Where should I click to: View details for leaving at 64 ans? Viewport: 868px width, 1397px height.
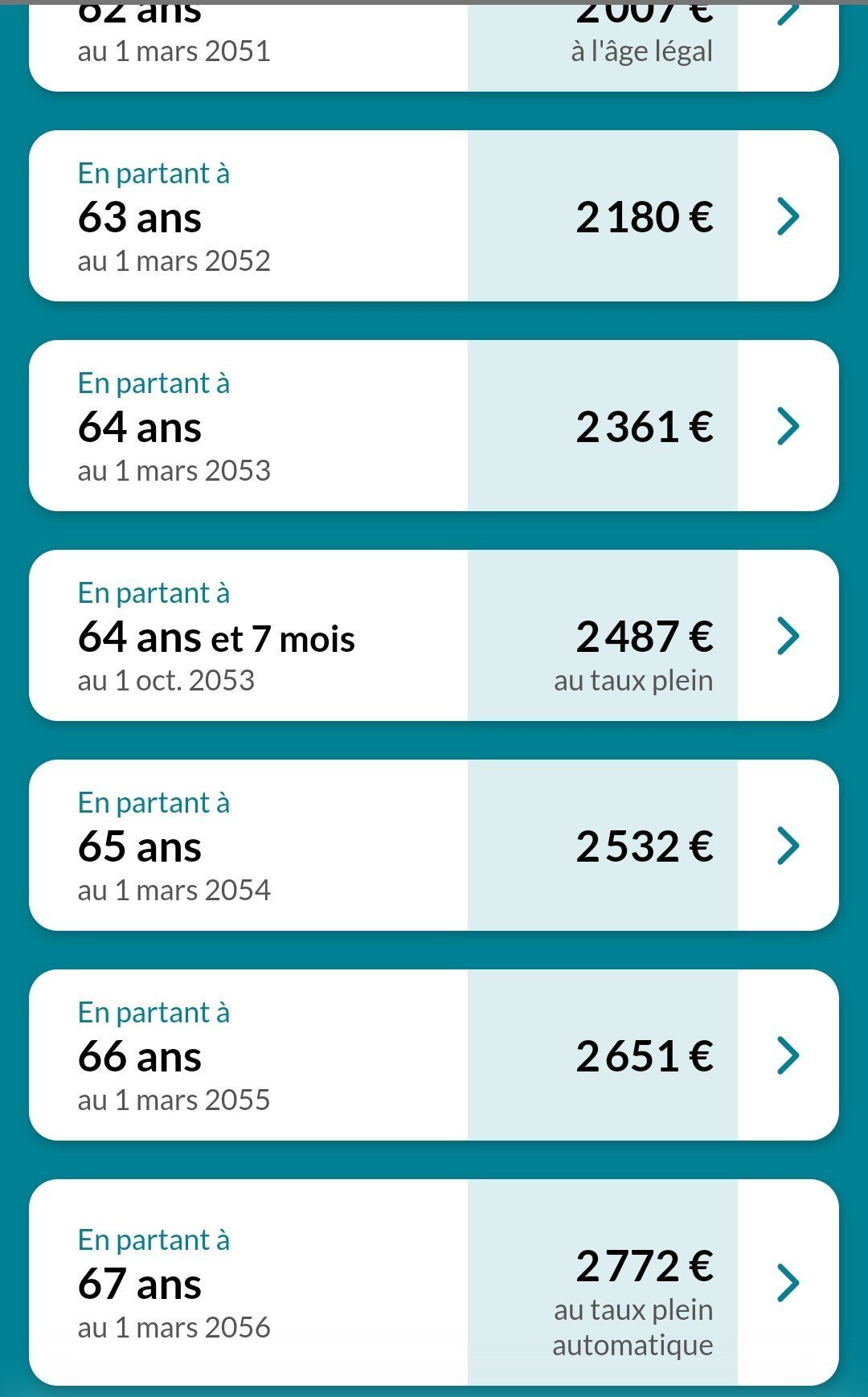434,426
